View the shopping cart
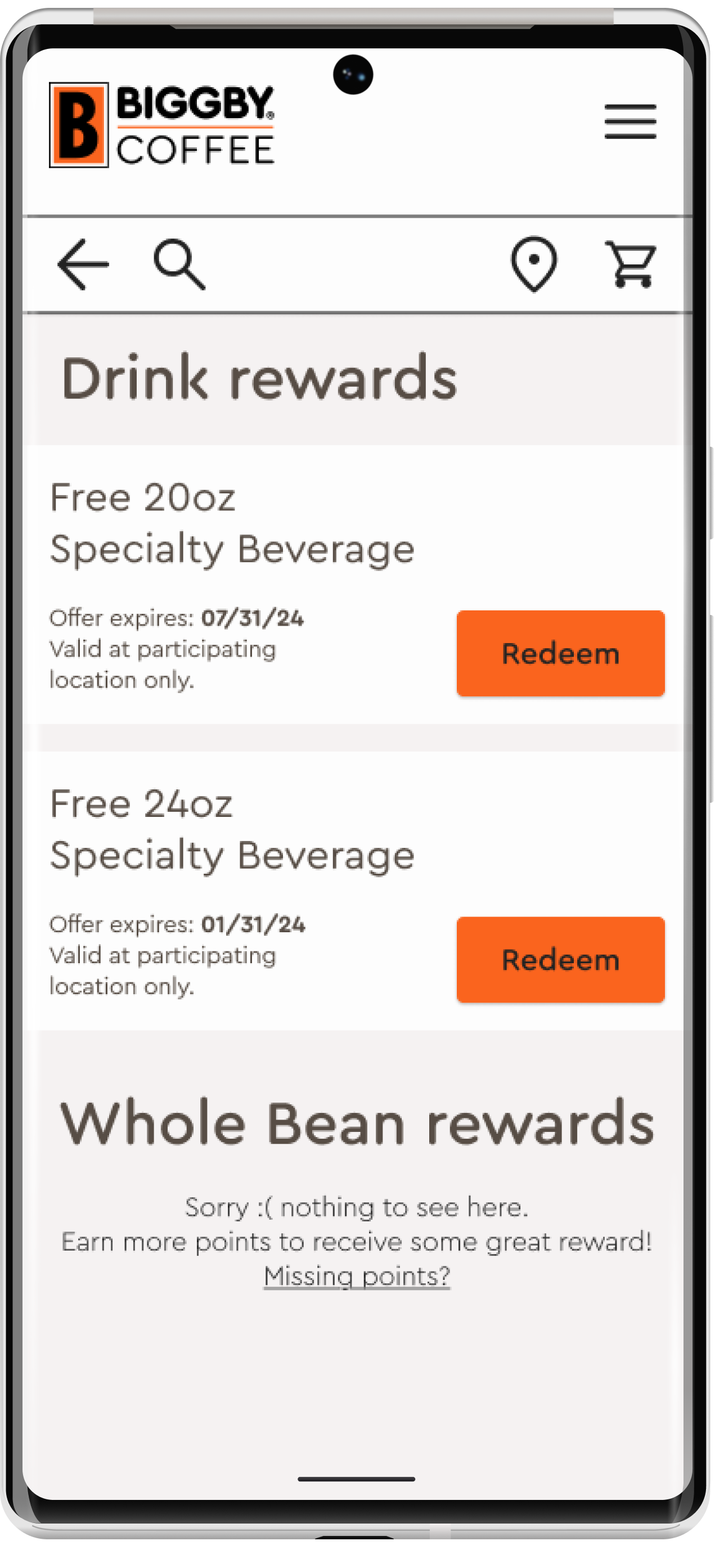This screenshot has height=1568, width=715. [x=631, y=264]
